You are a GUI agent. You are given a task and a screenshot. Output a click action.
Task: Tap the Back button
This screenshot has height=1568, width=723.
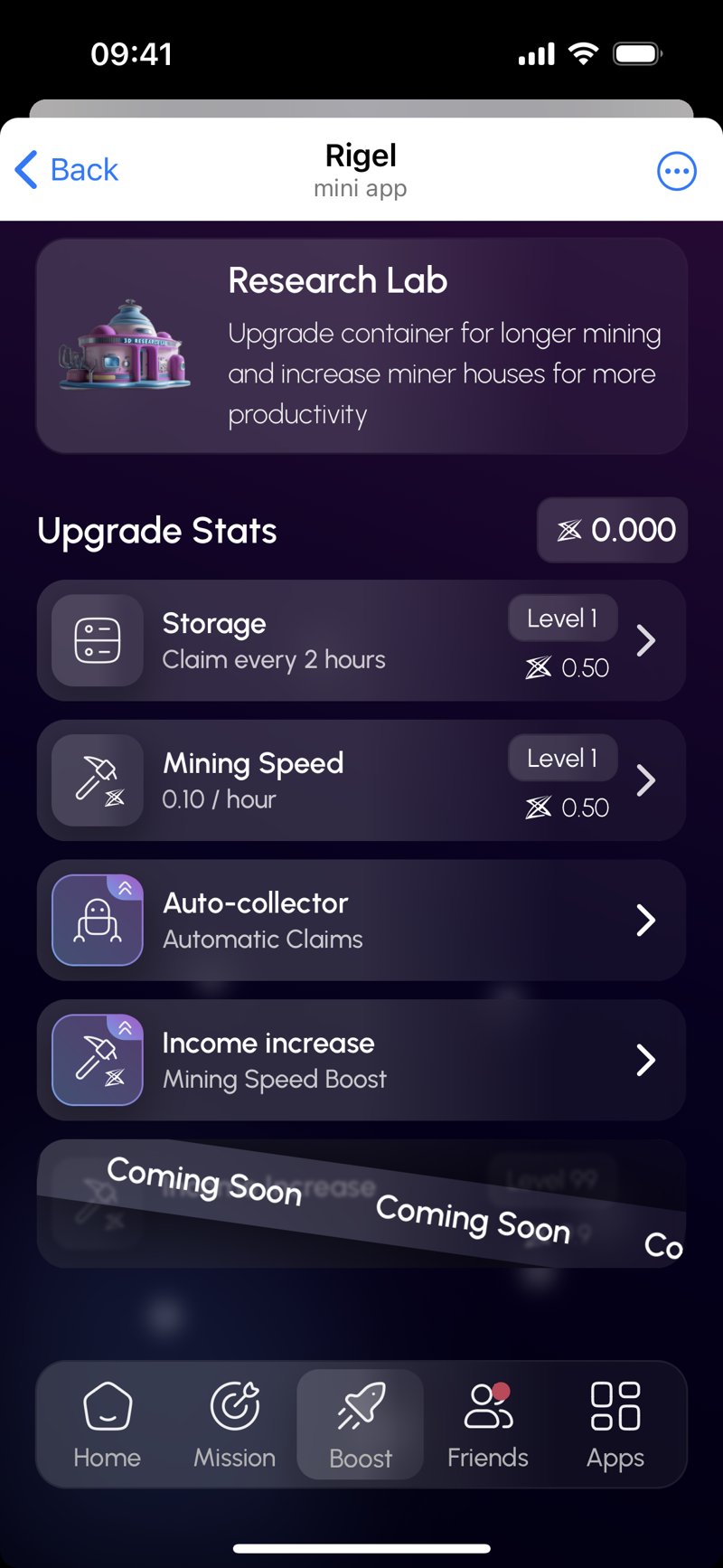(x=65, y=170)
